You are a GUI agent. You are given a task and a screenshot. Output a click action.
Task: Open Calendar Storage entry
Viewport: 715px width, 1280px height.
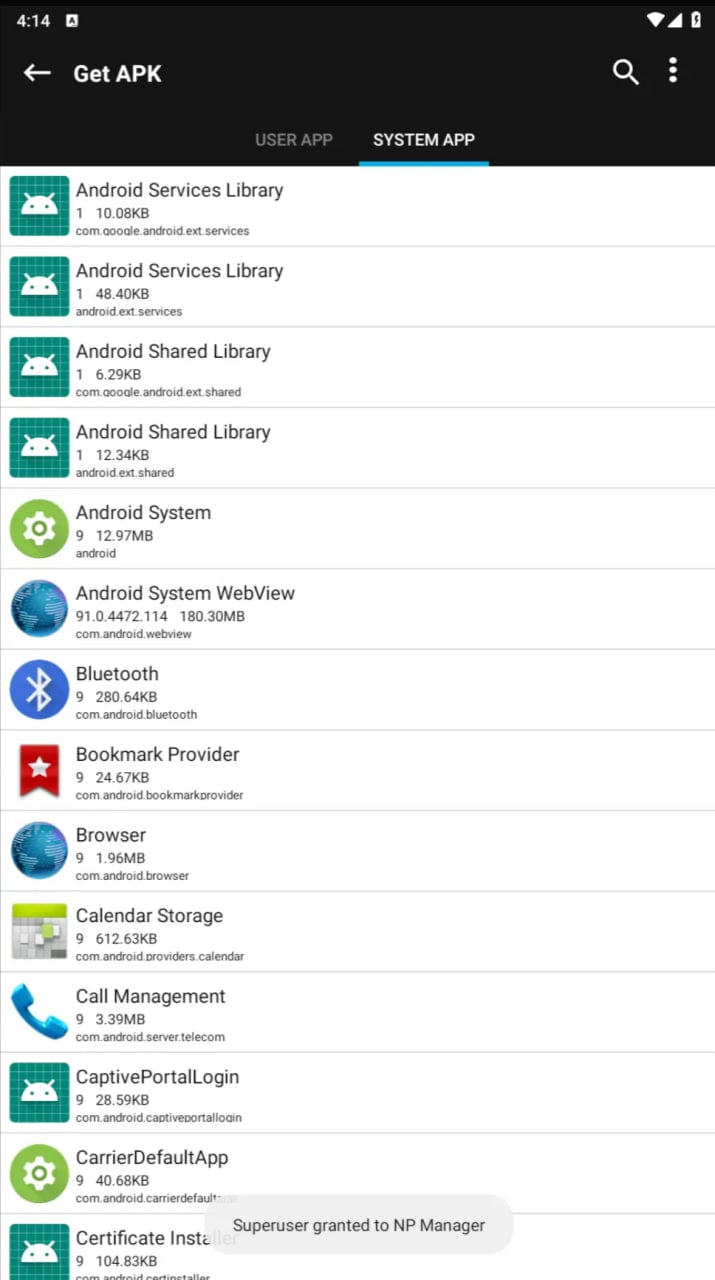click(357, 933)
